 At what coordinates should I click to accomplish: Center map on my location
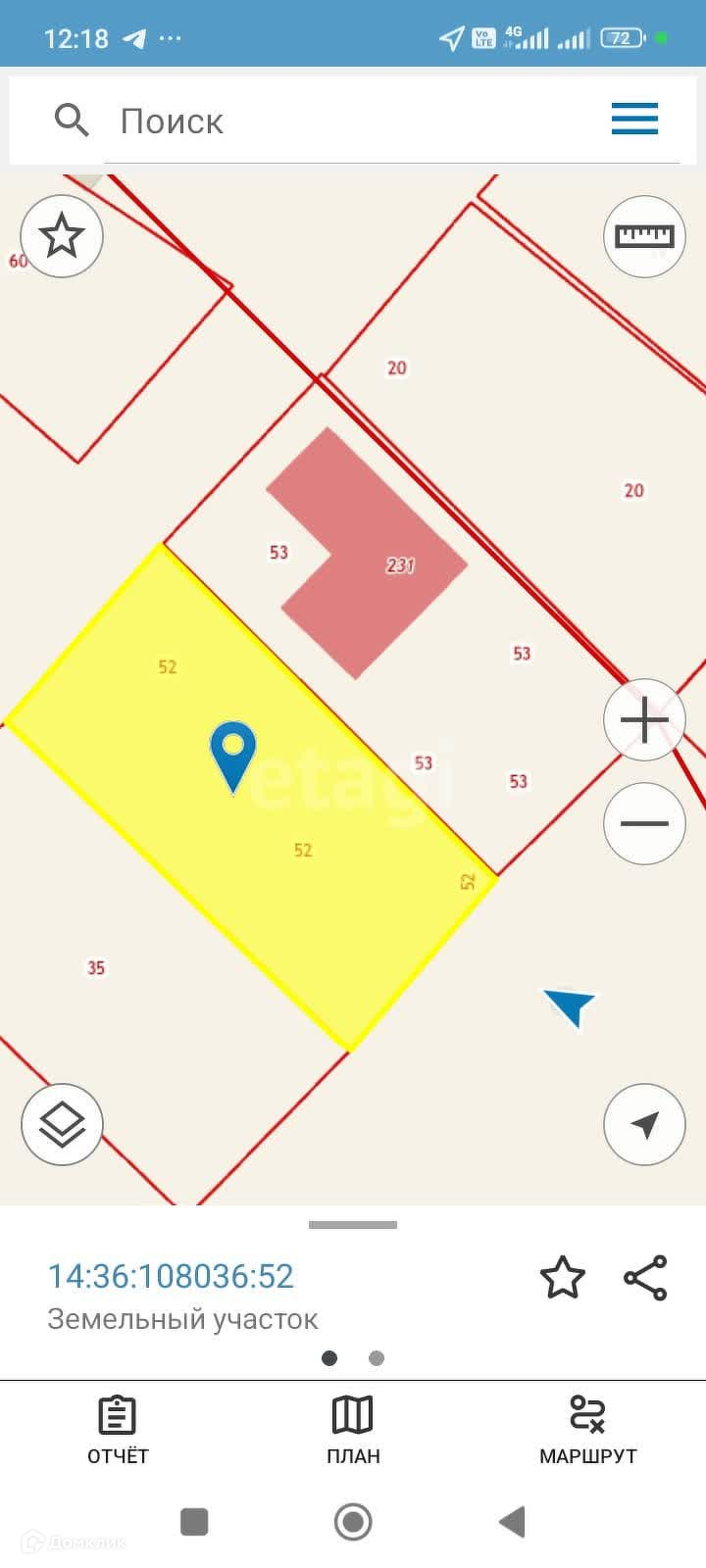point(644,1124)
